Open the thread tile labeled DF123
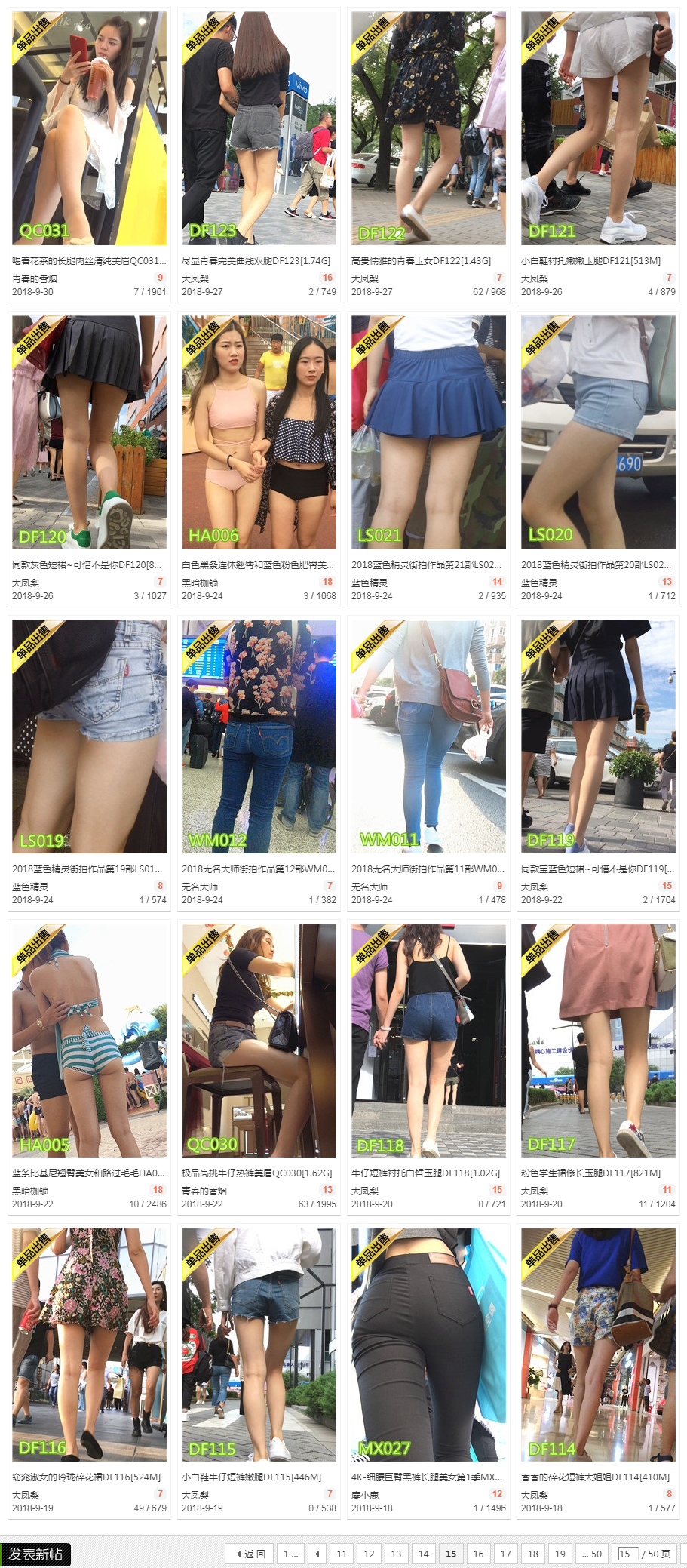The height and width of the screenshot is (1568, 687). click(x=259, y=128)
